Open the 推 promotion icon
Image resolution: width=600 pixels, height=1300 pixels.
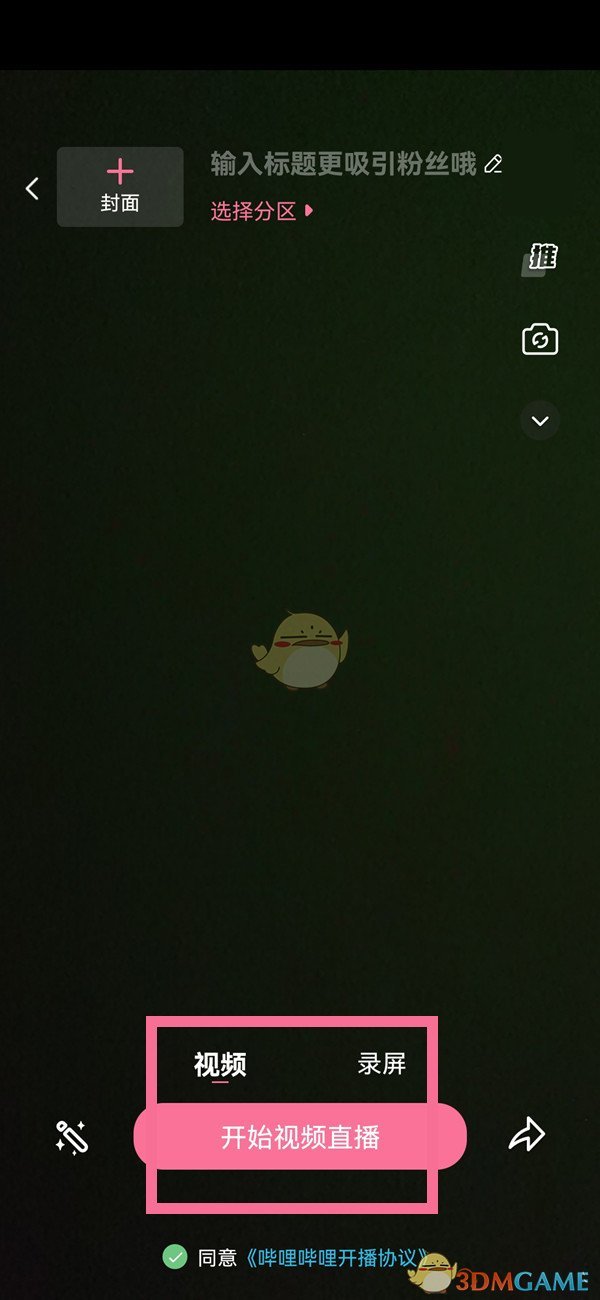540,259
